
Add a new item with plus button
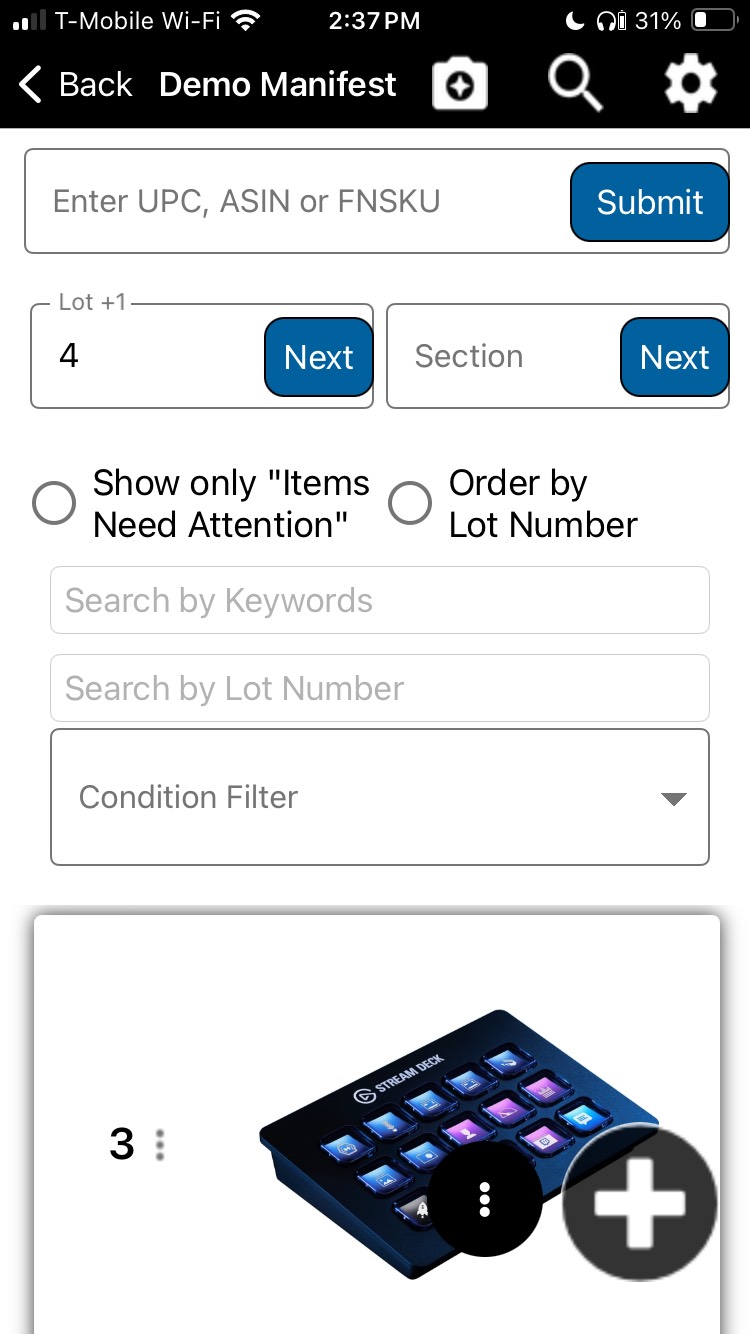(x=640, y=1203)
